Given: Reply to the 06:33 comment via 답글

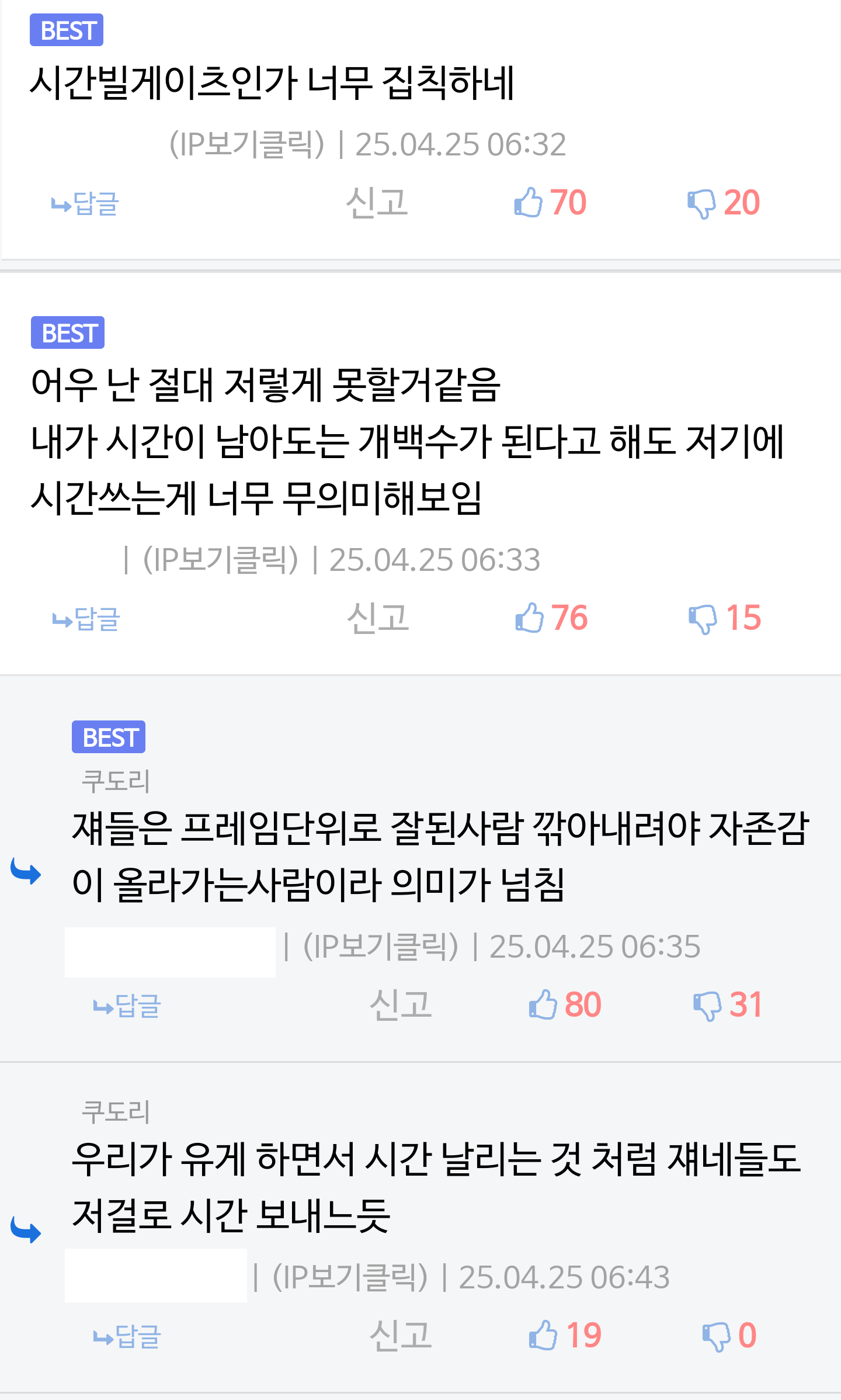Looking at the screenshot, I should (86, 619).
